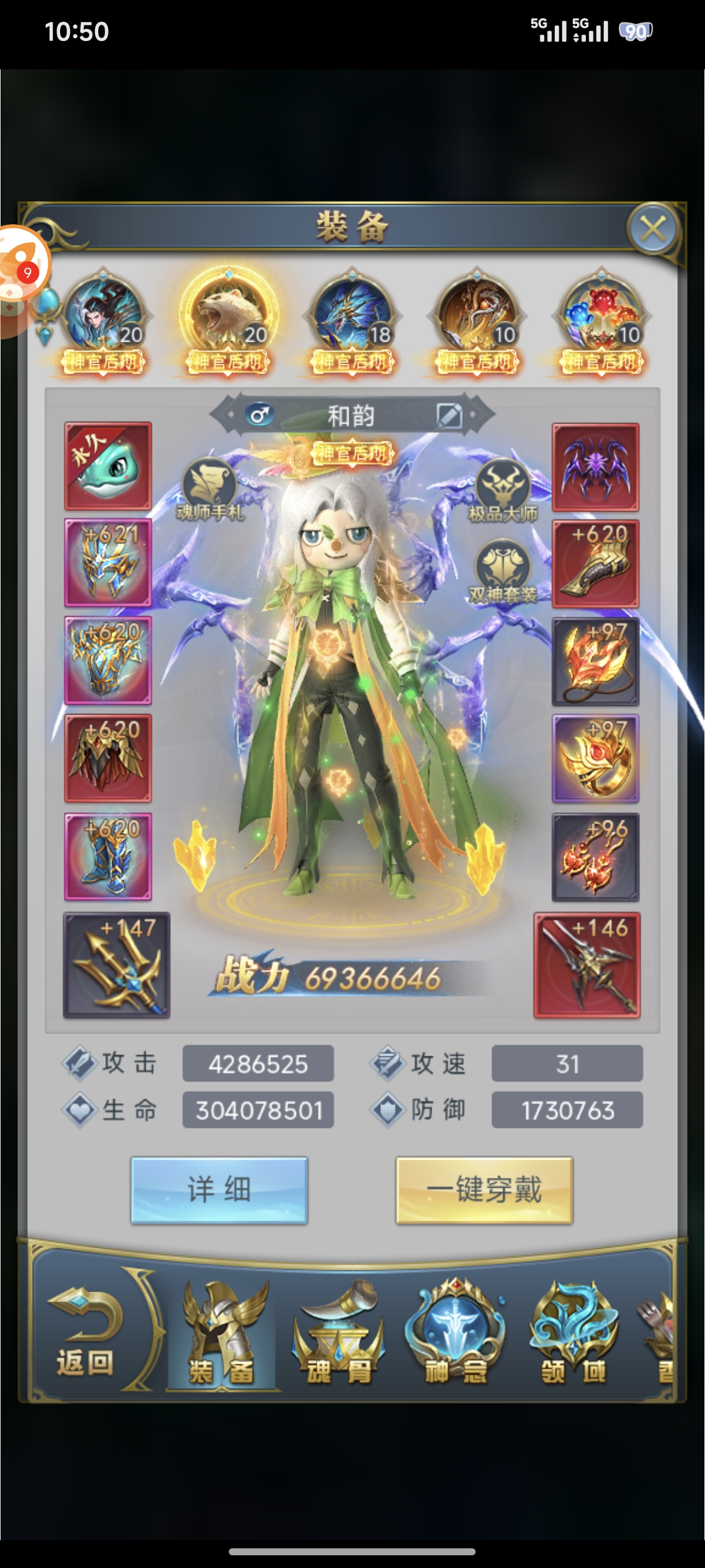Close the 装备 equipment panel
This screenshot has width=705, height=1568.
point(652,230)
